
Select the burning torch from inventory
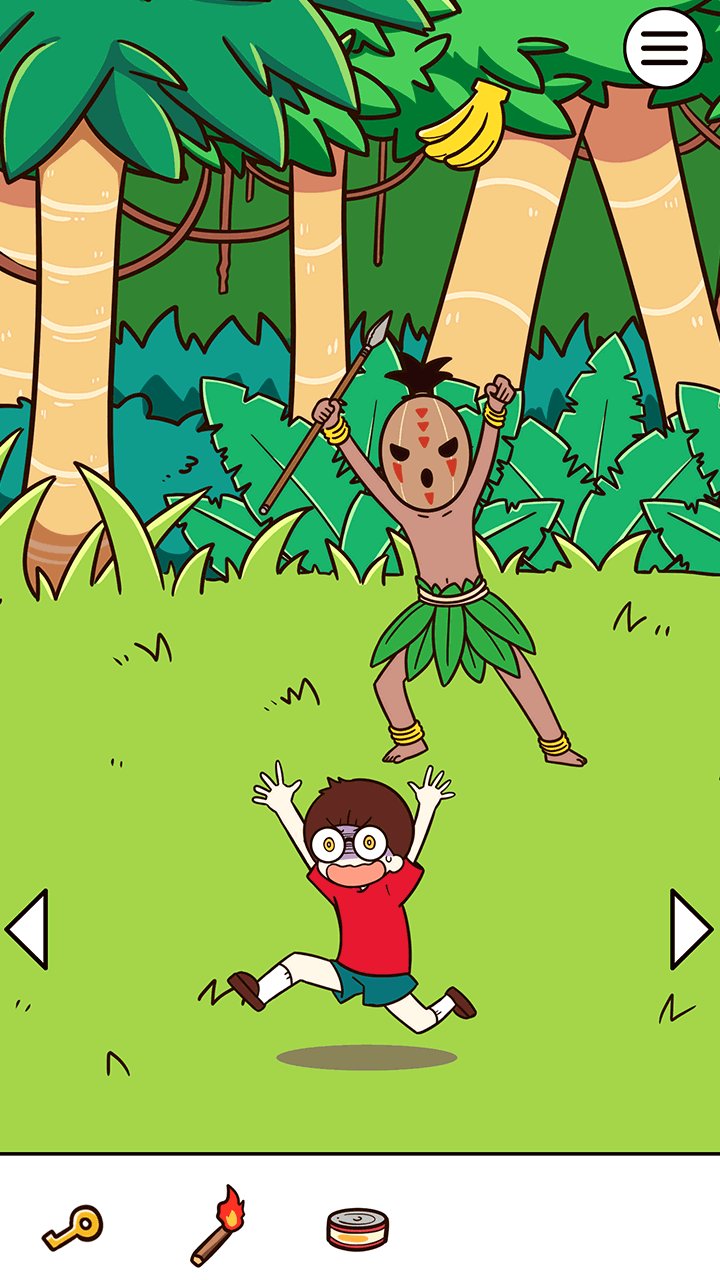click(218, 1225)
